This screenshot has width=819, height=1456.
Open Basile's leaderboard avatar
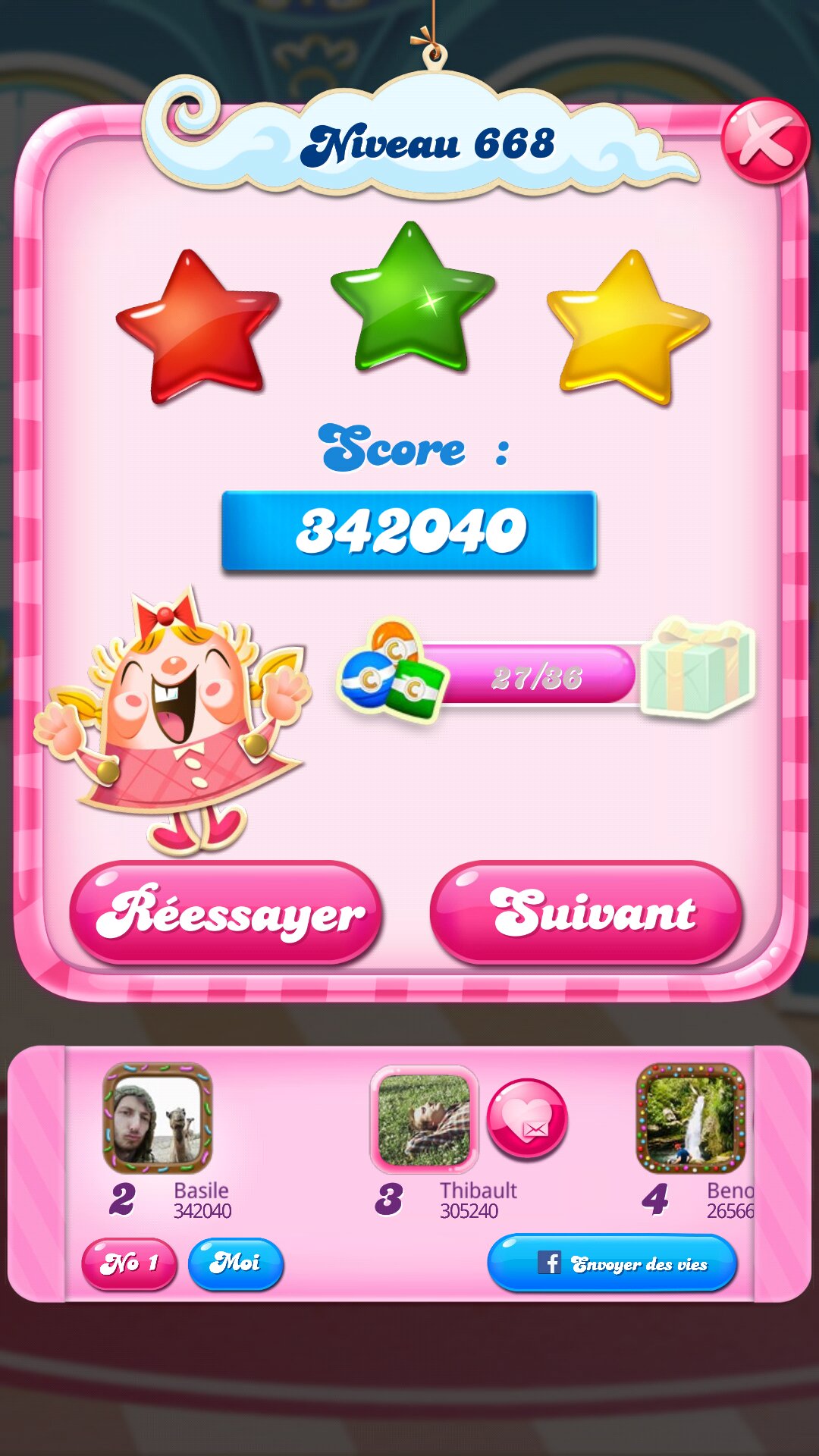(158, 1119)
